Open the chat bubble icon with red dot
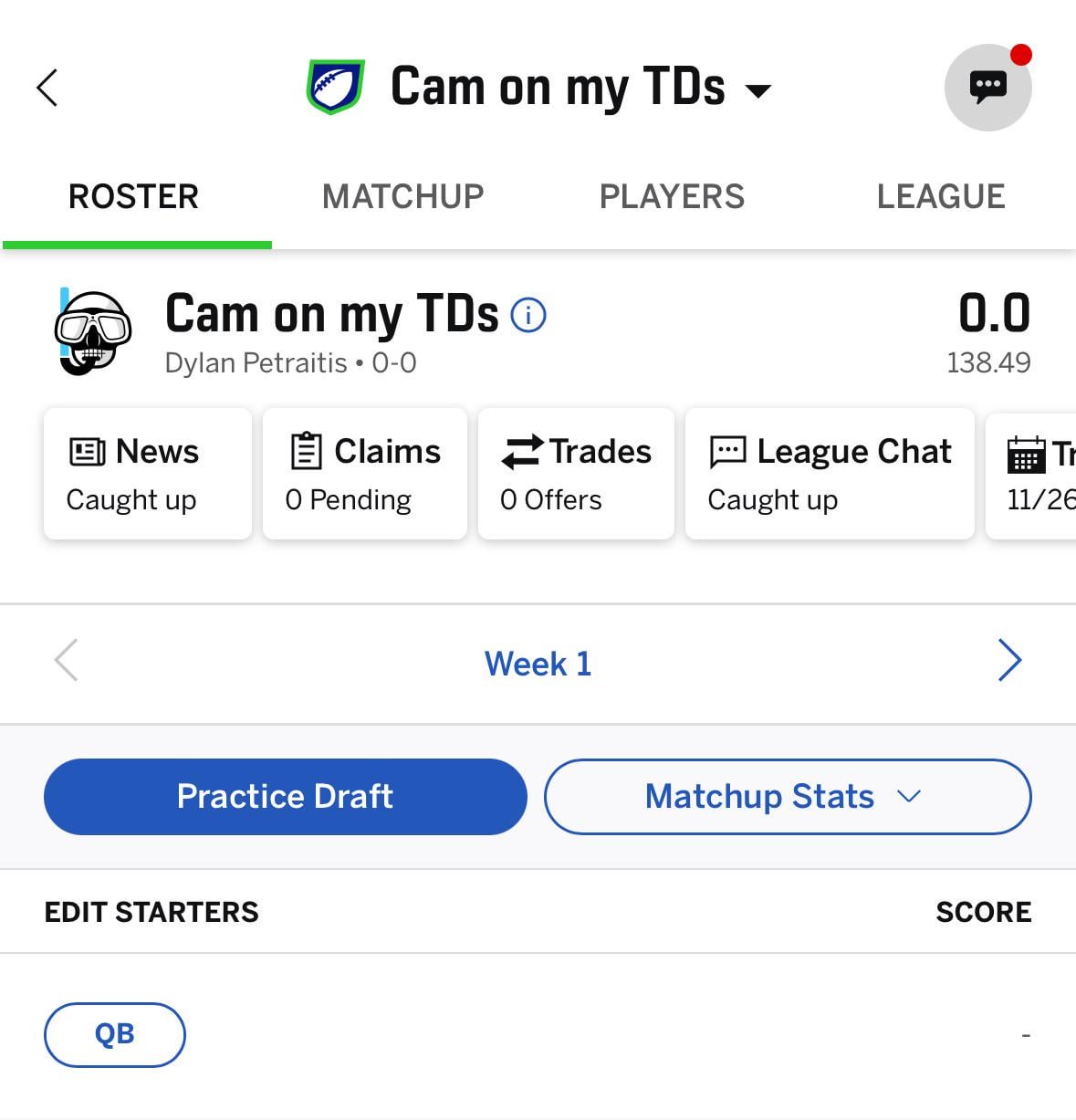 pos(987,88)
